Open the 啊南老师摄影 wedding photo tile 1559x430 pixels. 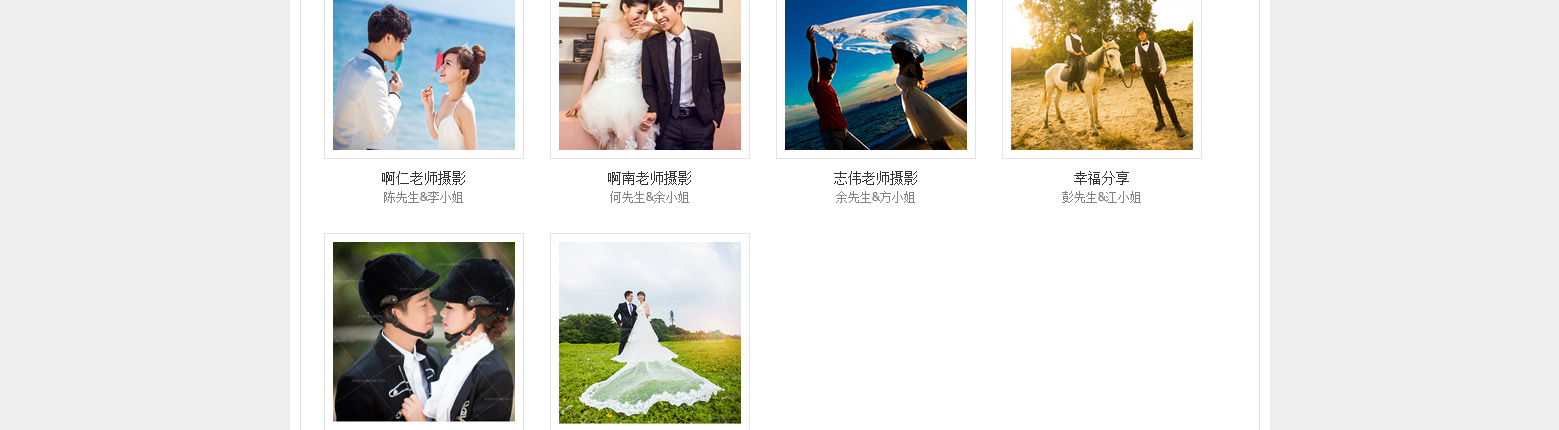[650, 75]
